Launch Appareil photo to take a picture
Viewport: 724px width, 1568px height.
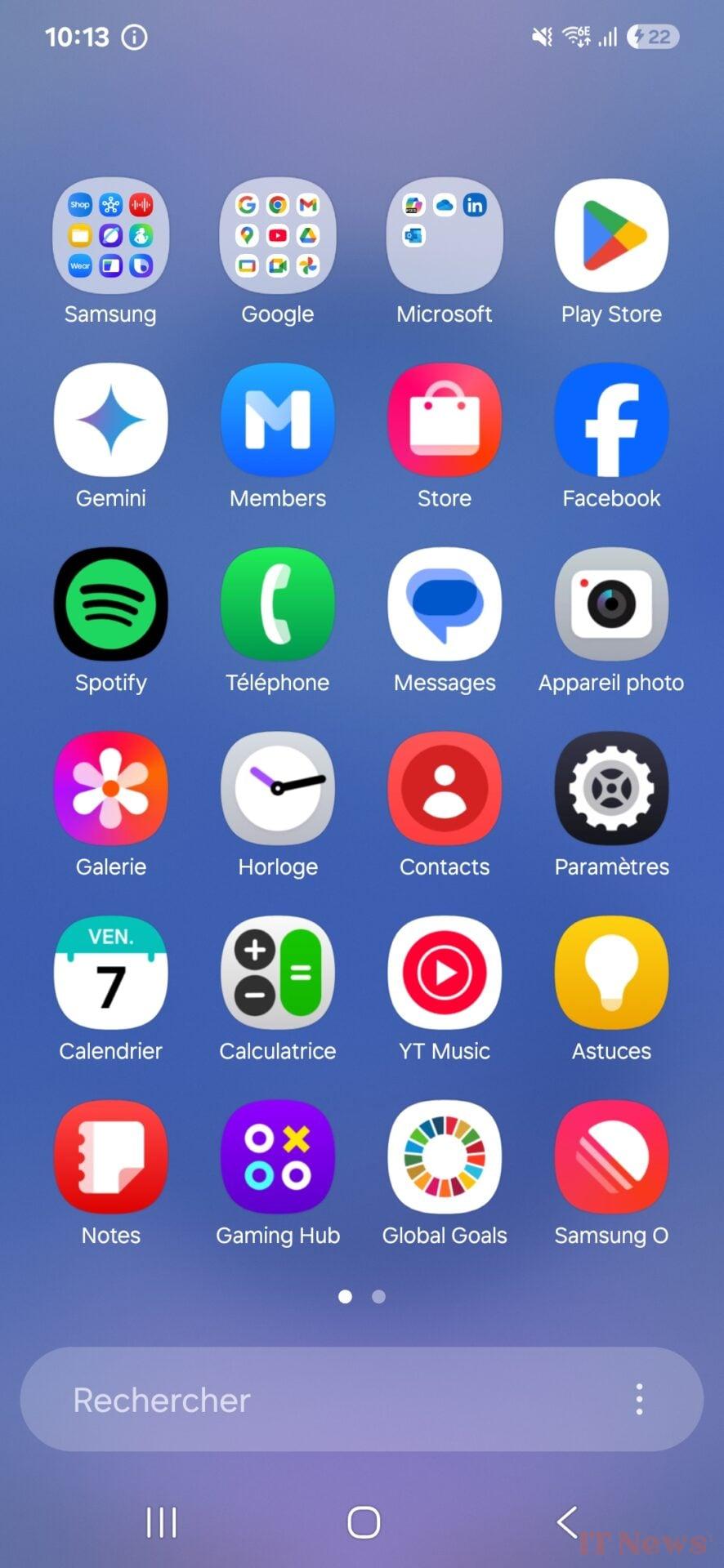point(611,604)
